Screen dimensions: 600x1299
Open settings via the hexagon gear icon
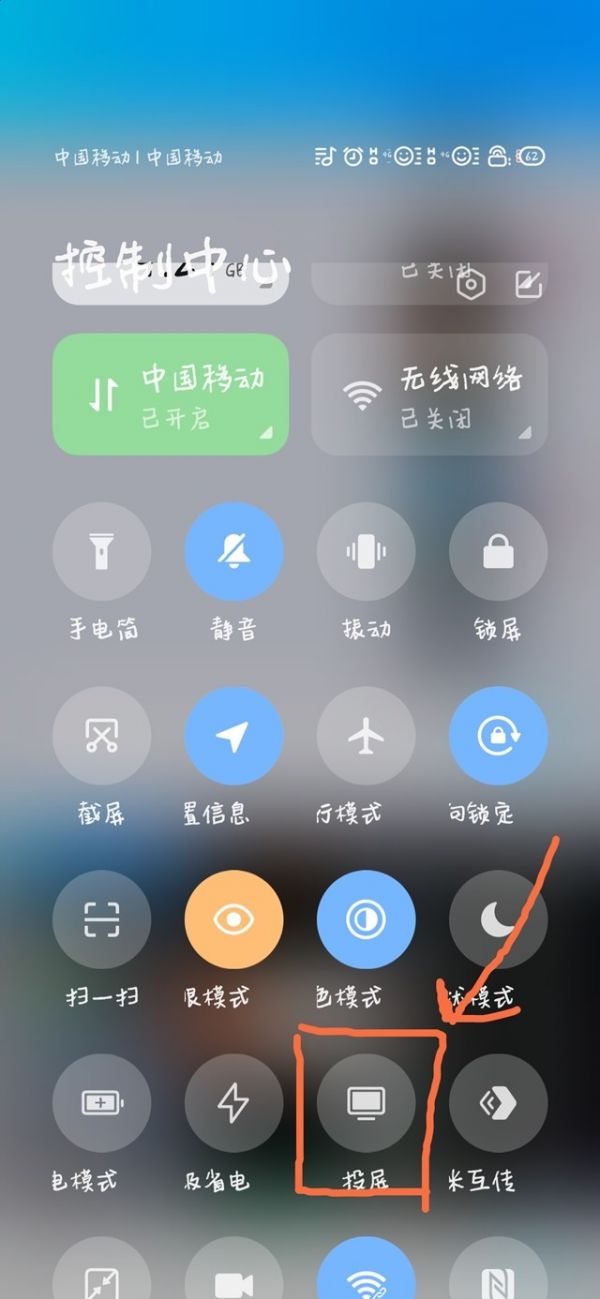(470, 286)
